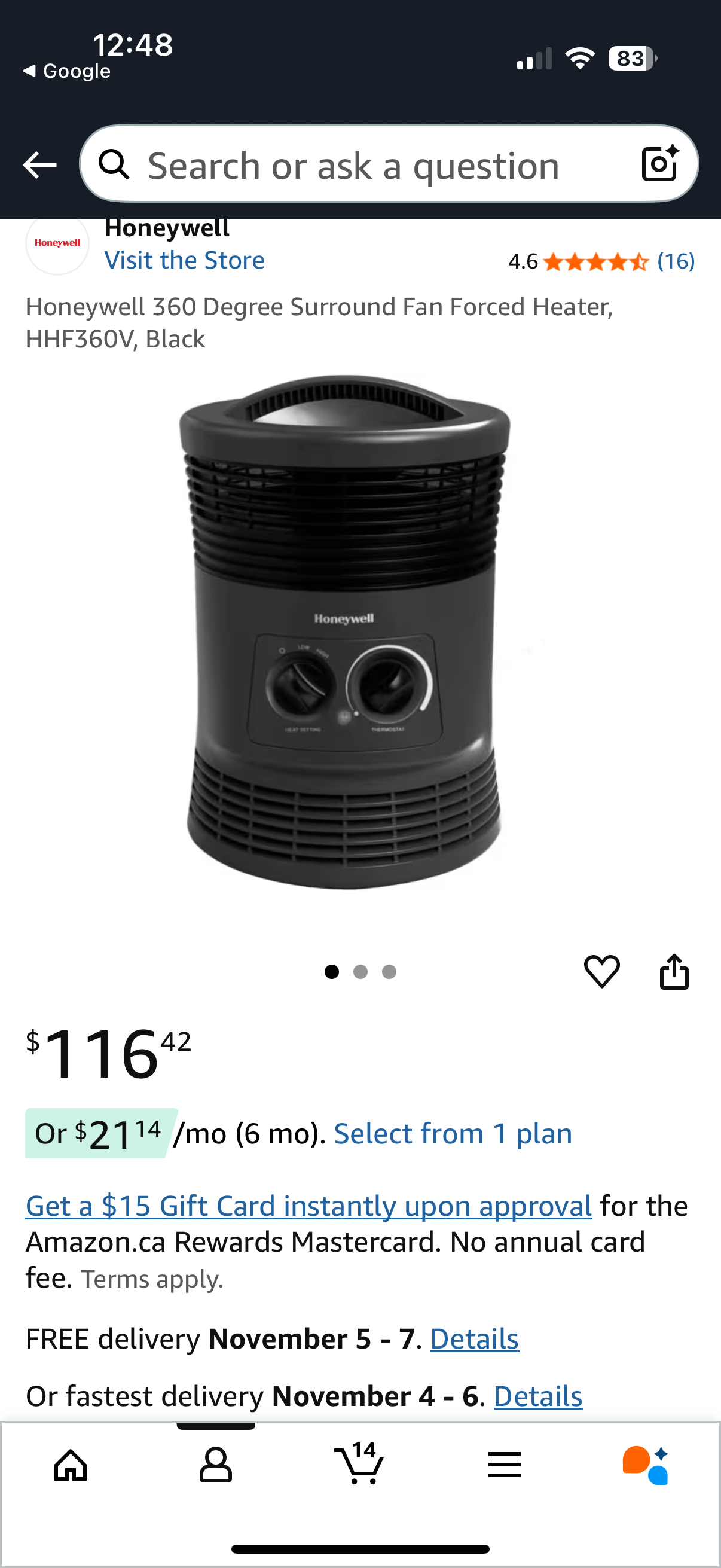The width and height of the screenshot is (721, 1568).
Task: Open the account profile tab
Action: point(215,1465)
